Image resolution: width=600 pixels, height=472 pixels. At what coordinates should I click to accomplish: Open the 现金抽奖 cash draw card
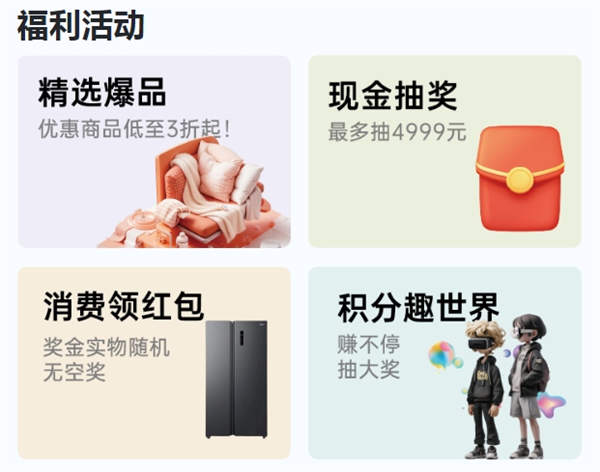click(444, 151)
